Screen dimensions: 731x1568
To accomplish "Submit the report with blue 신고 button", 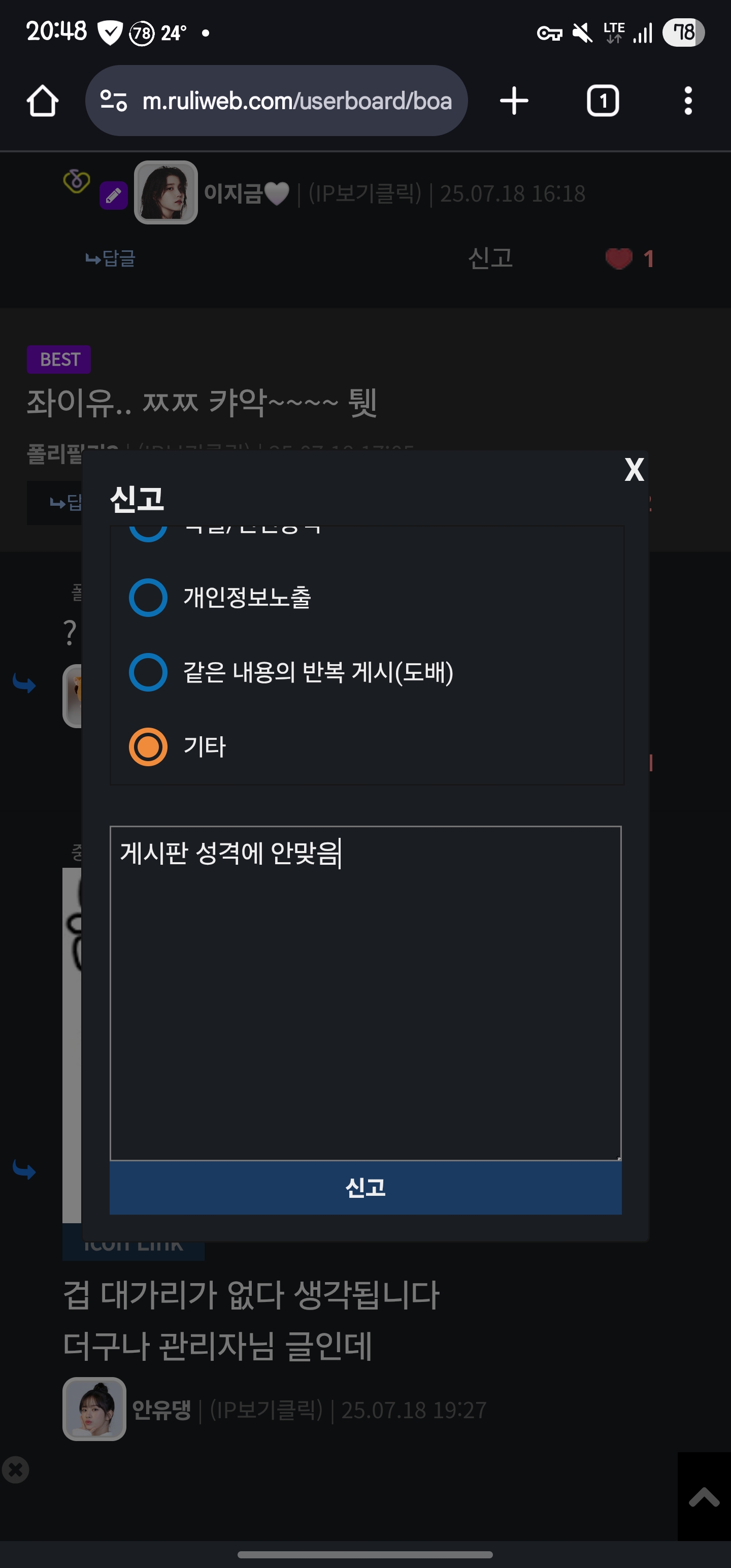I will [366, 1188].
